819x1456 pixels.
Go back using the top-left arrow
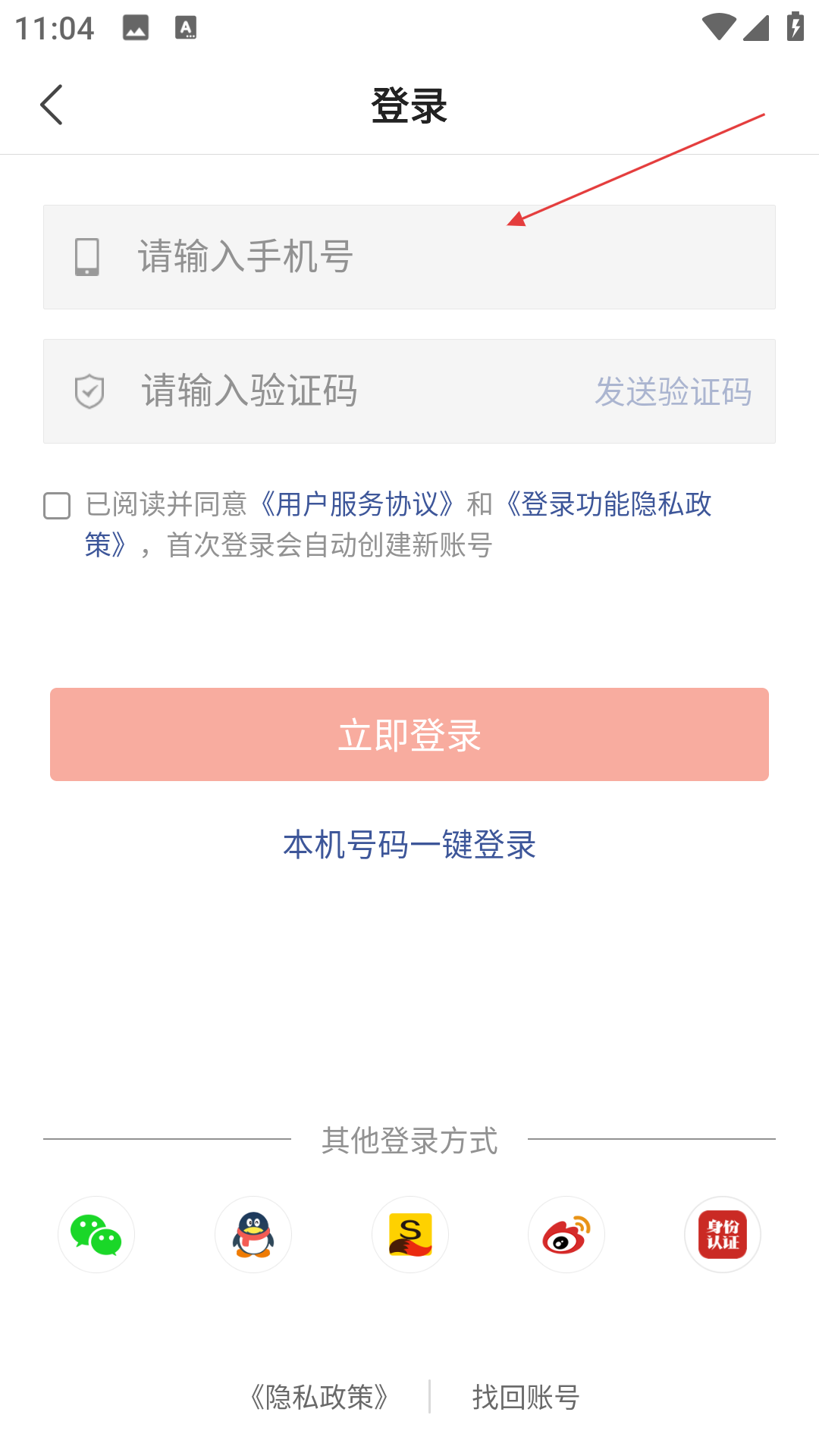[52, 105]
